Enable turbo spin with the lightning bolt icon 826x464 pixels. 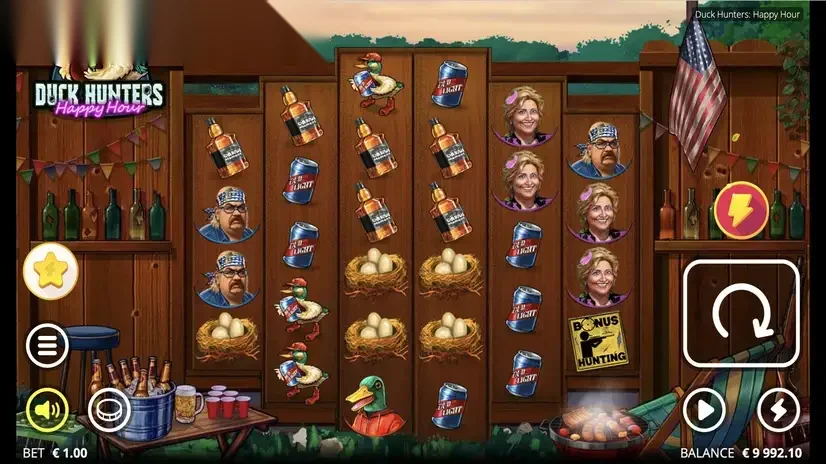tap(779, 410)
